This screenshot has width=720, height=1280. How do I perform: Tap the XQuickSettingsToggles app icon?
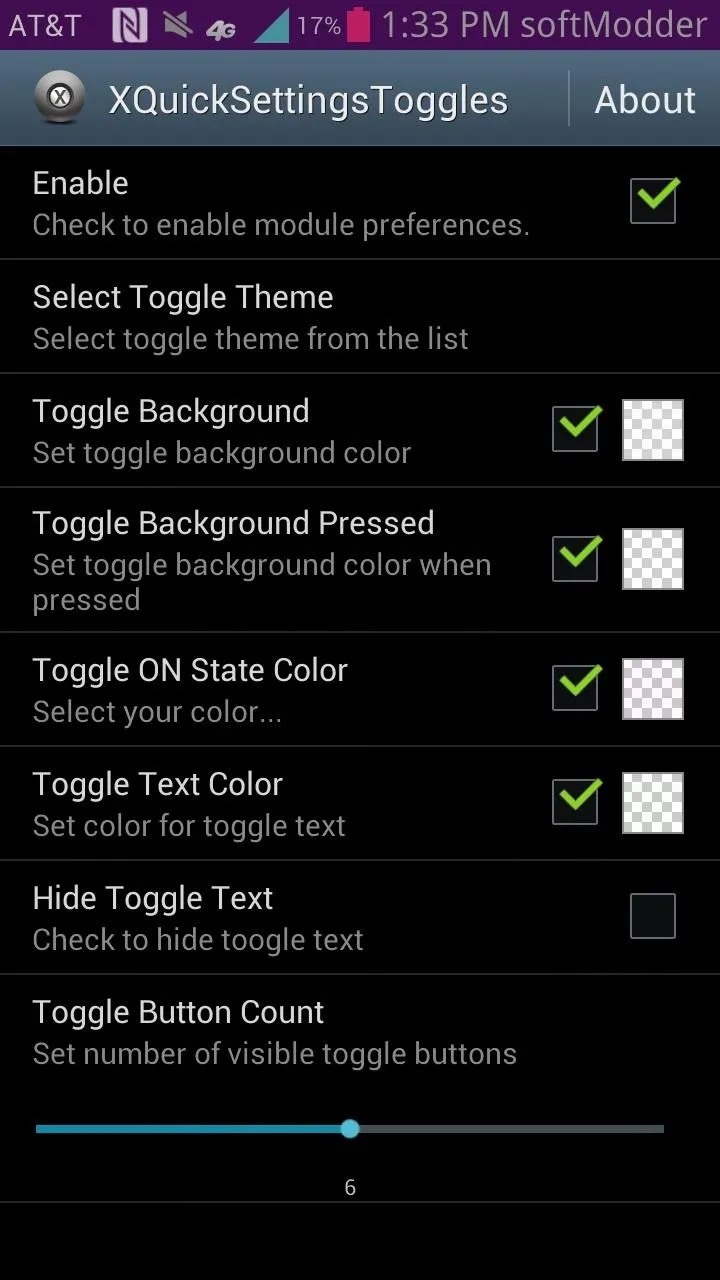(x=60, y=99)
